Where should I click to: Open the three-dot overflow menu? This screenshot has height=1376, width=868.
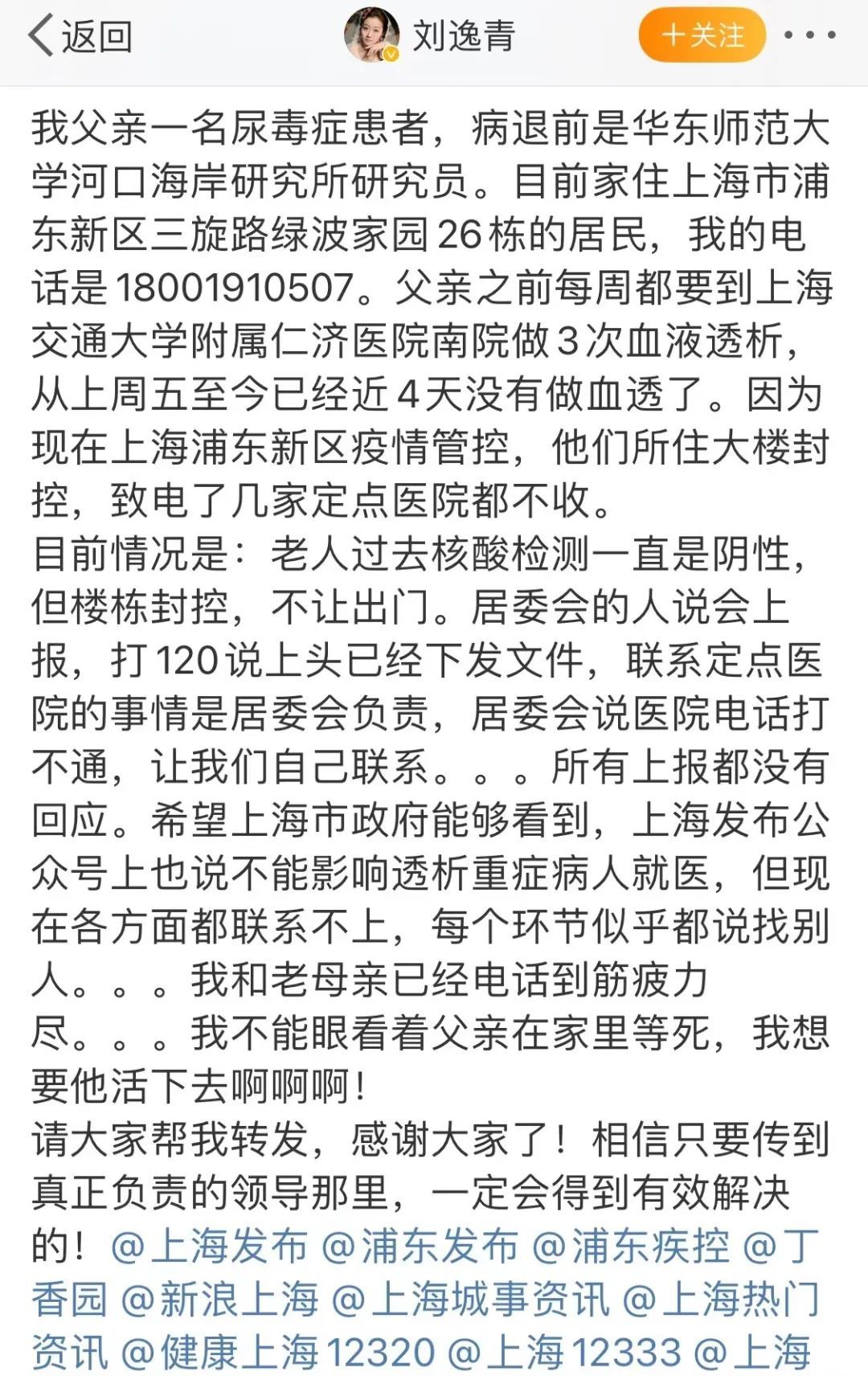coord(809,35)
